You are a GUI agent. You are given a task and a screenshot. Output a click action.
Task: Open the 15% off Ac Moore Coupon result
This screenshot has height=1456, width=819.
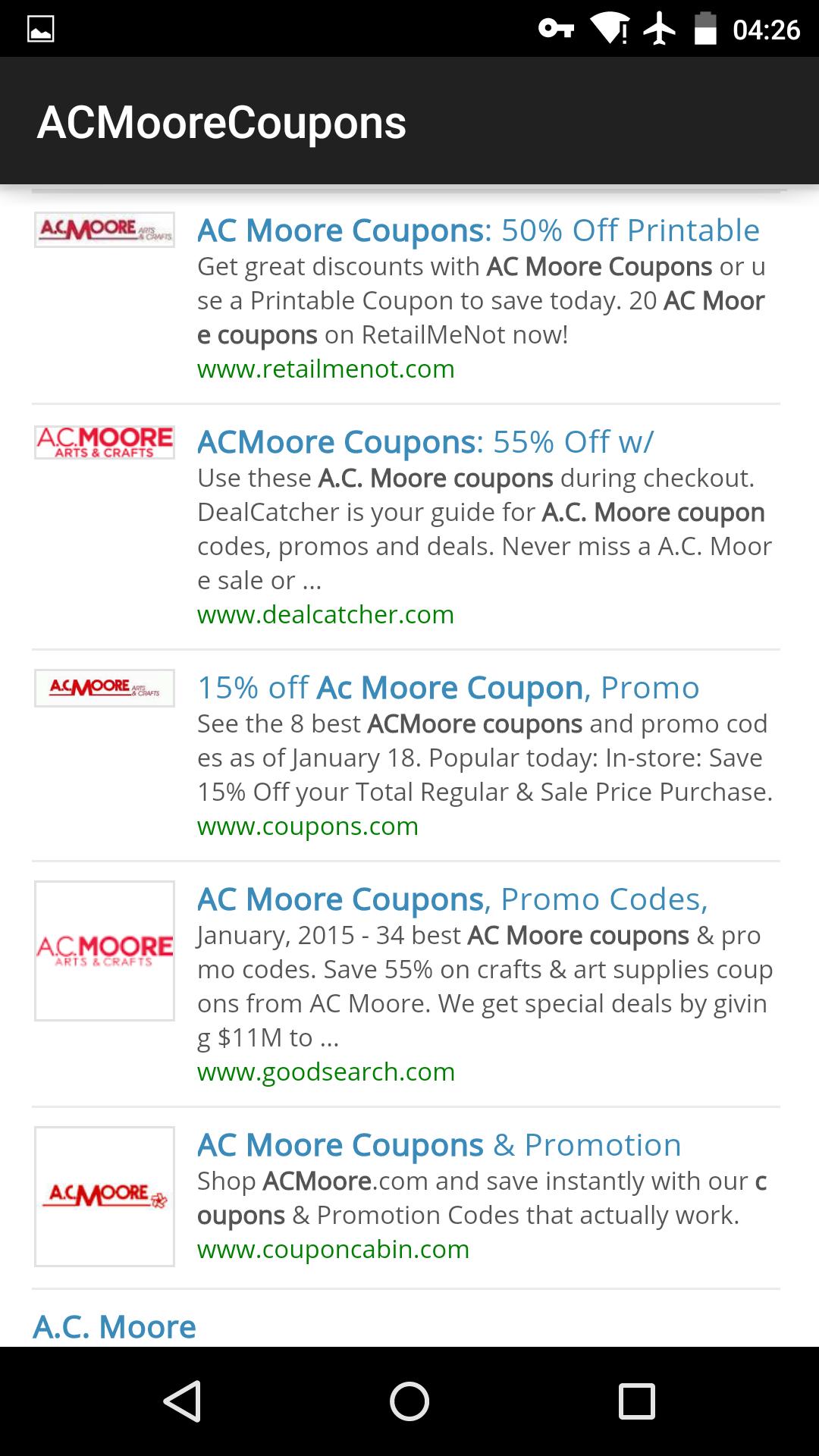pyautogui.click(x=447, y=687)
